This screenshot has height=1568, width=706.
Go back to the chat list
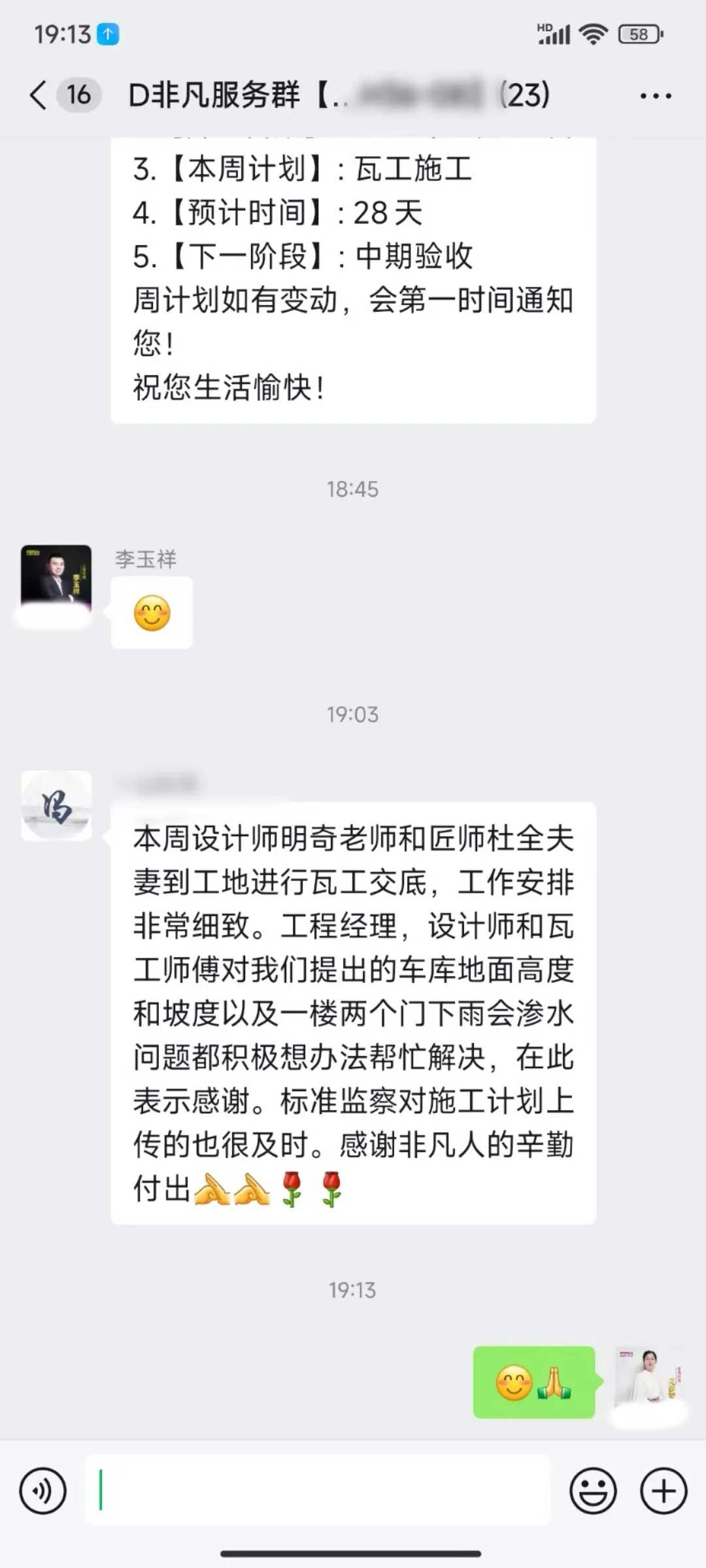(x=39, y=95)
